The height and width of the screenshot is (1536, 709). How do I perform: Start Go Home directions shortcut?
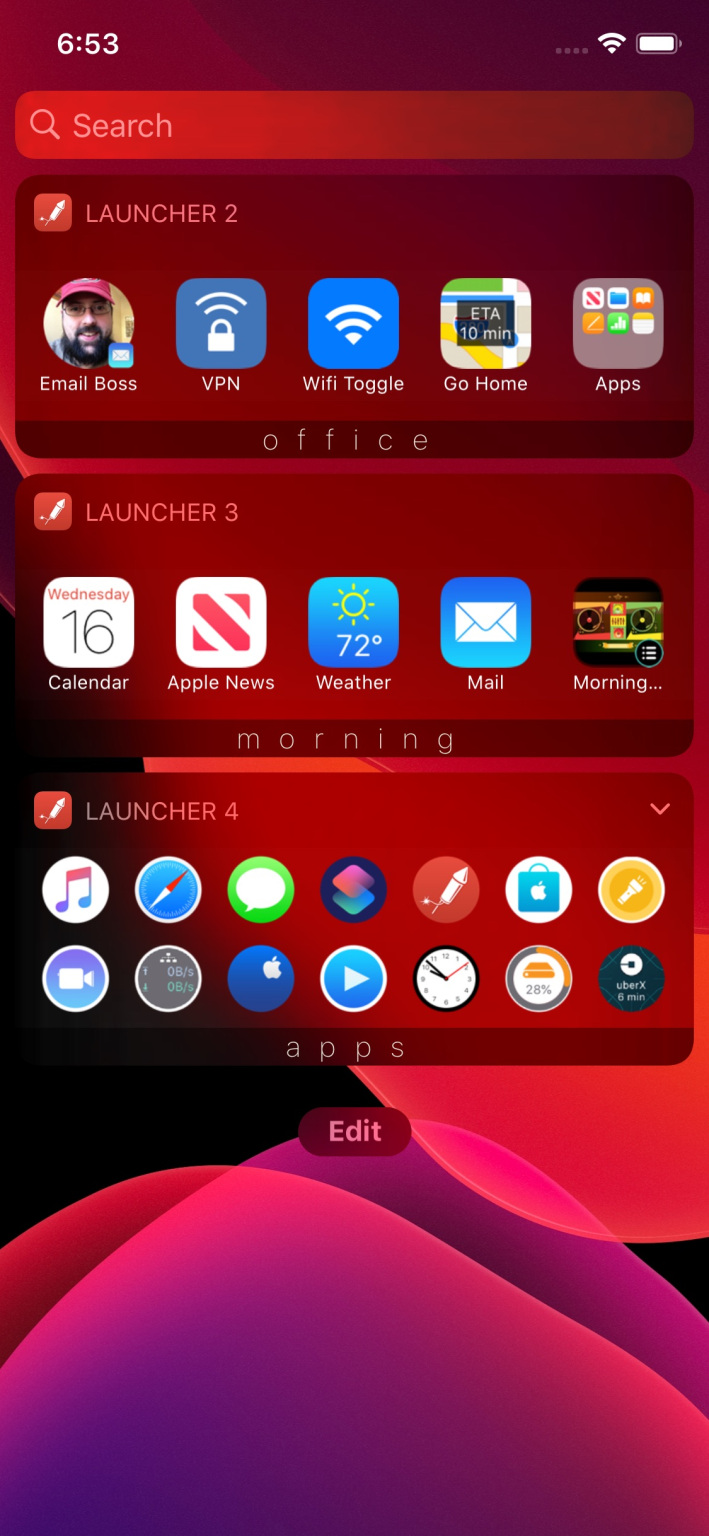(485, 324)
